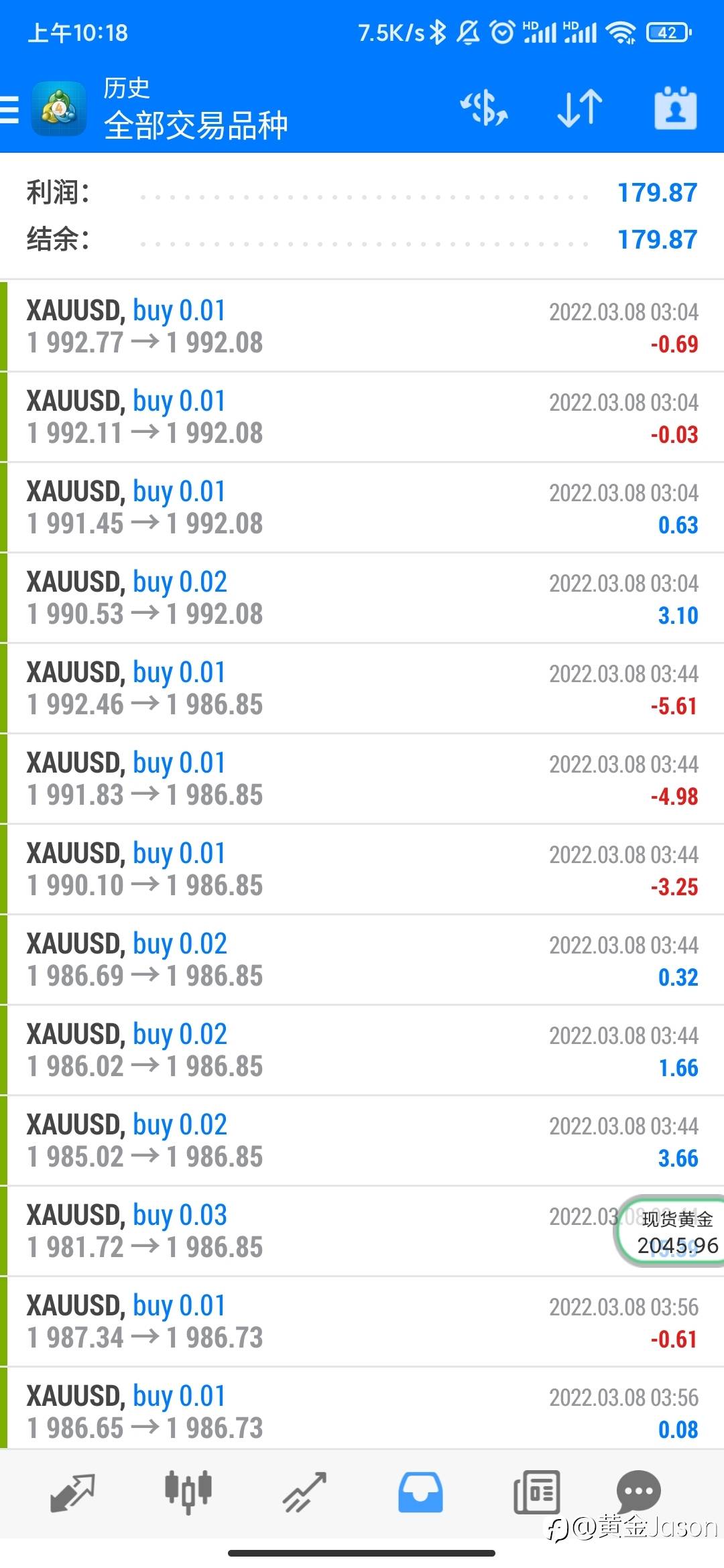The height and width of the screenshot is (1568, 724).
Task: Open the side drawer menu
Action: (10, 109)
